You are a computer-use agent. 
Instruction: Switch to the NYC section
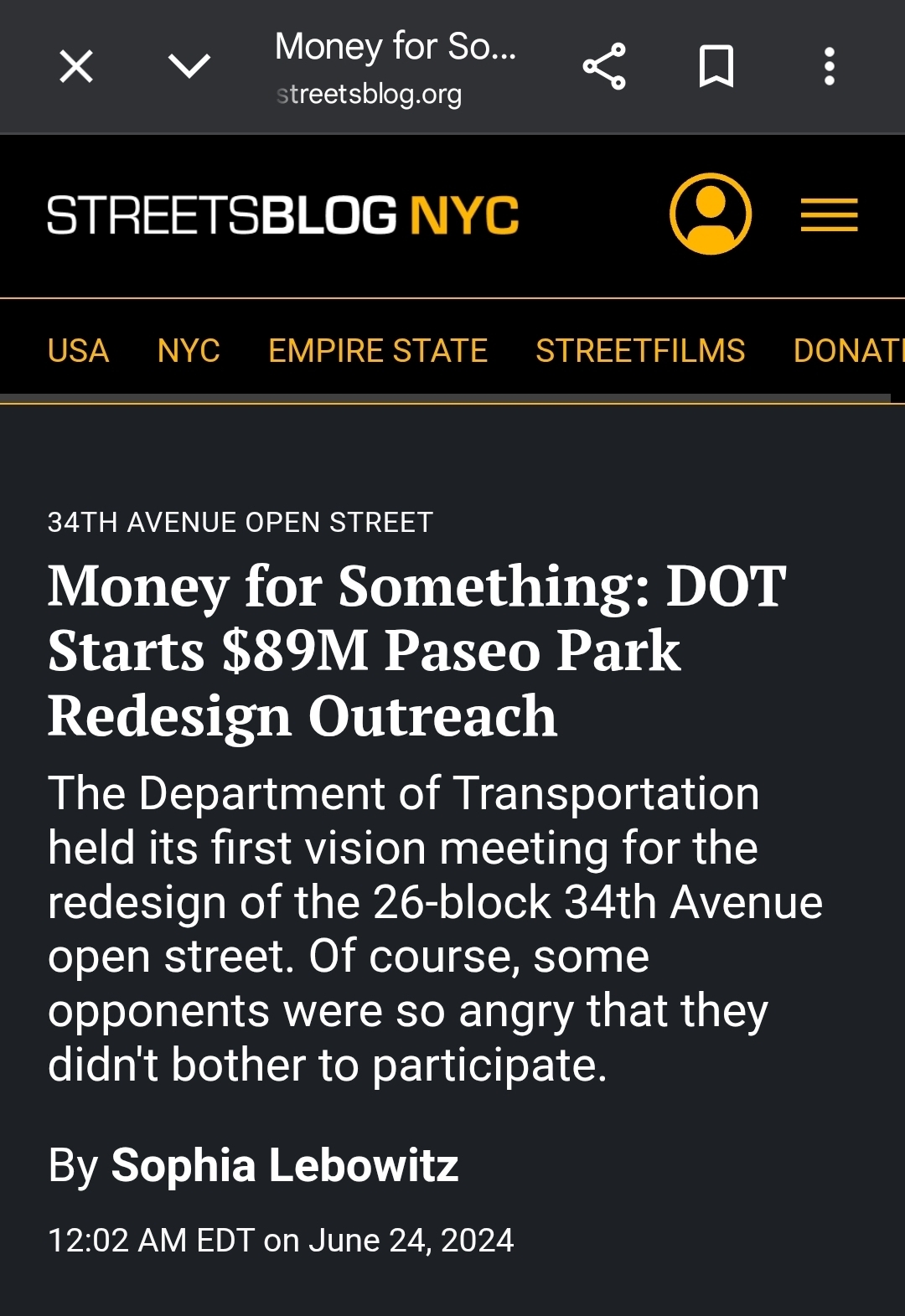(x=189, y=351)
